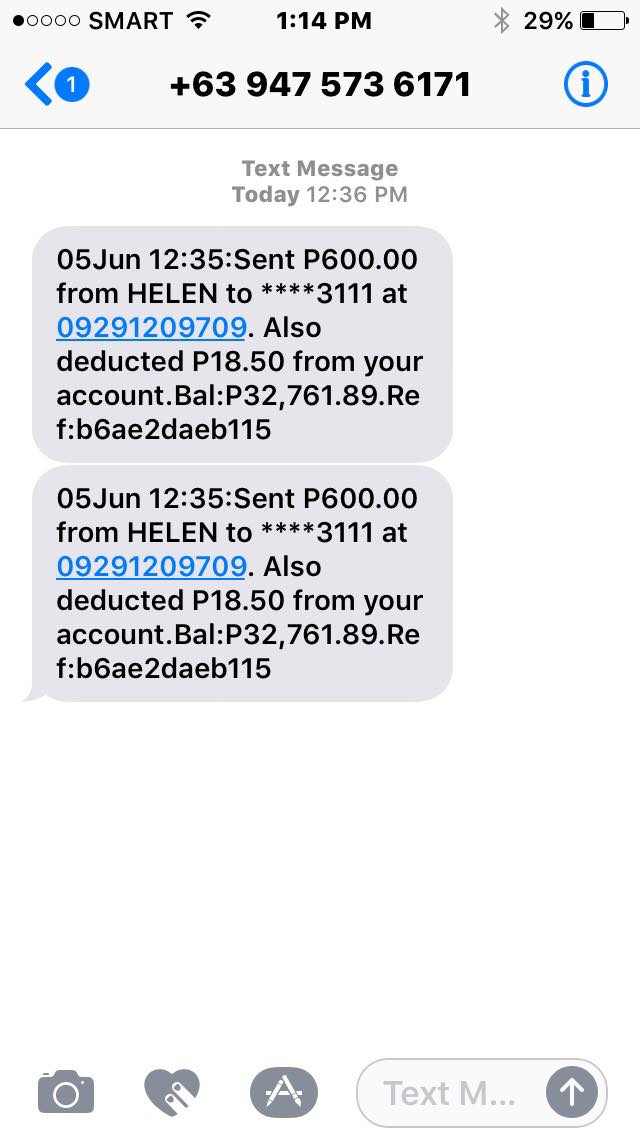This screenshot has height=1136, width=640.
Task: Open Digital Touch heart icon
Action: [172, 1092]
